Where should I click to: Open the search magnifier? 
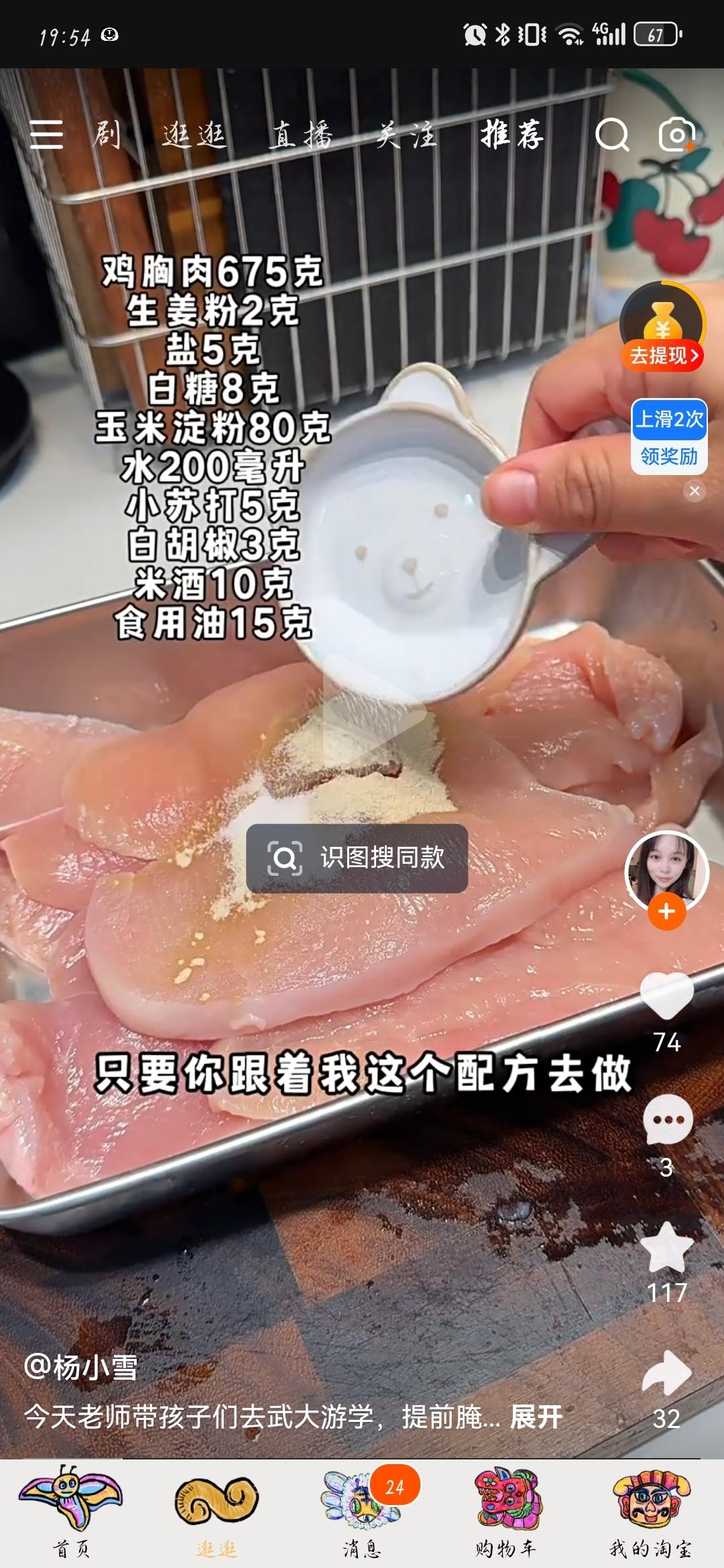pyautogui.click(x=612, y=135)
